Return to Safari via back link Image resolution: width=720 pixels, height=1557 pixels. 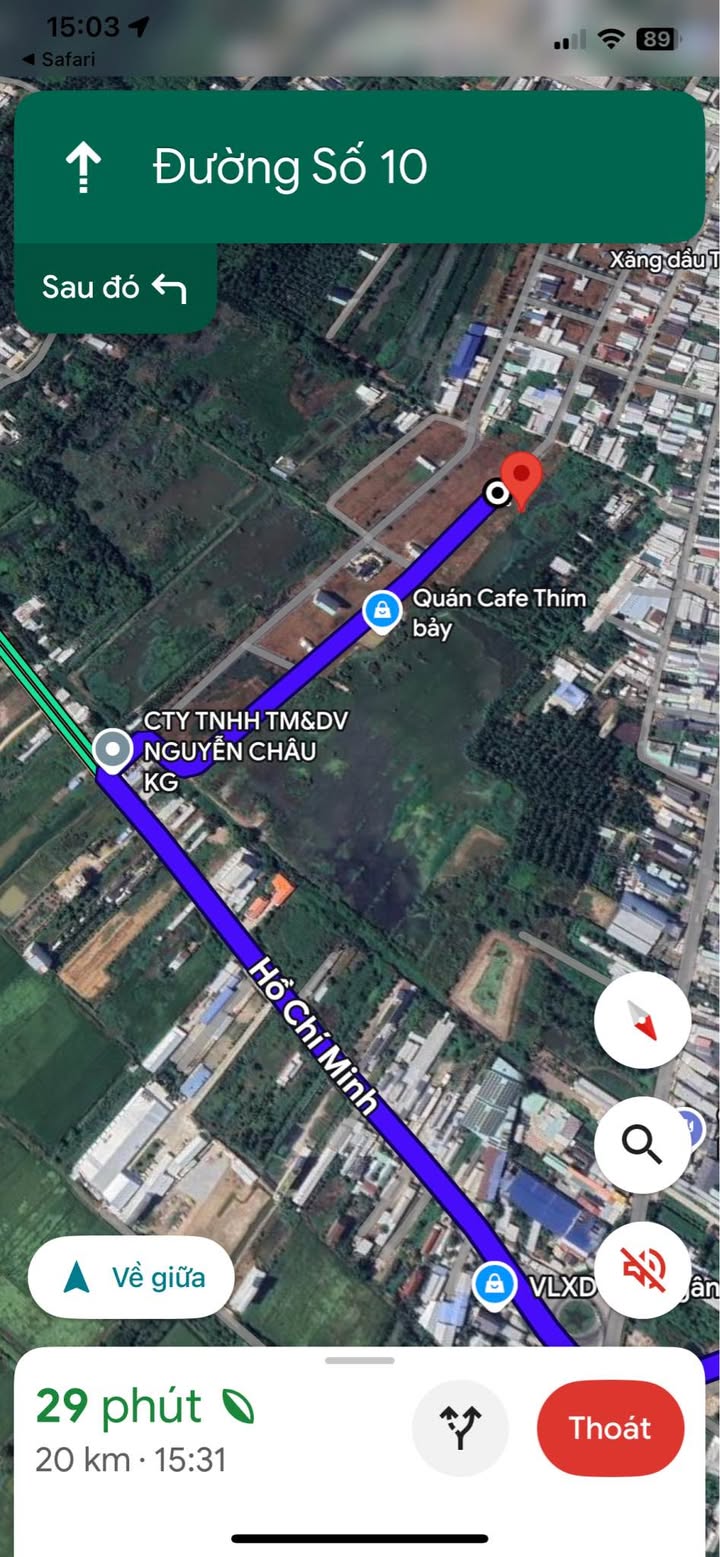click(60, 60)
